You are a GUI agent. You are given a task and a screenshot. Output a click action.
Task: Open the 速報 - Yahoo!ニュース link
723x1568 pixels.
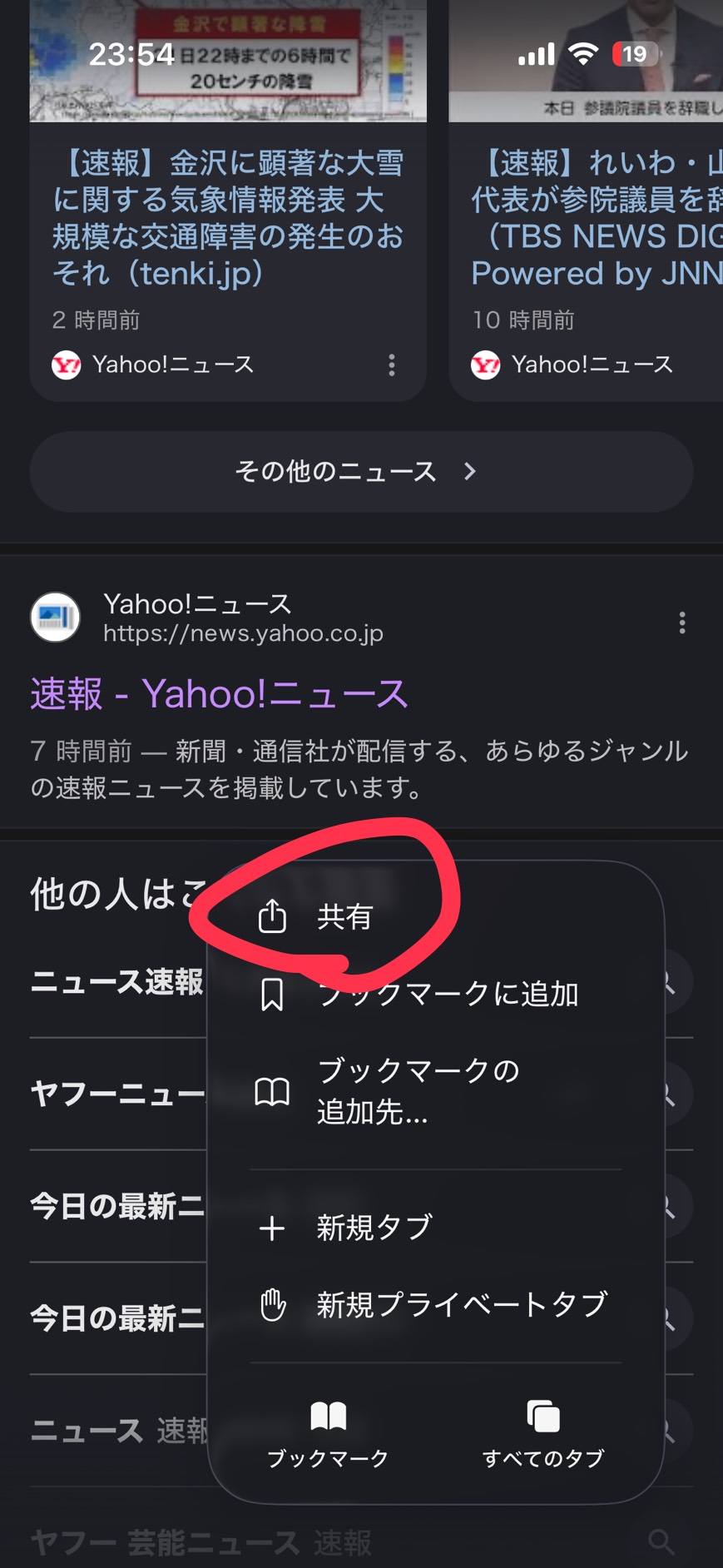(219, 692)
